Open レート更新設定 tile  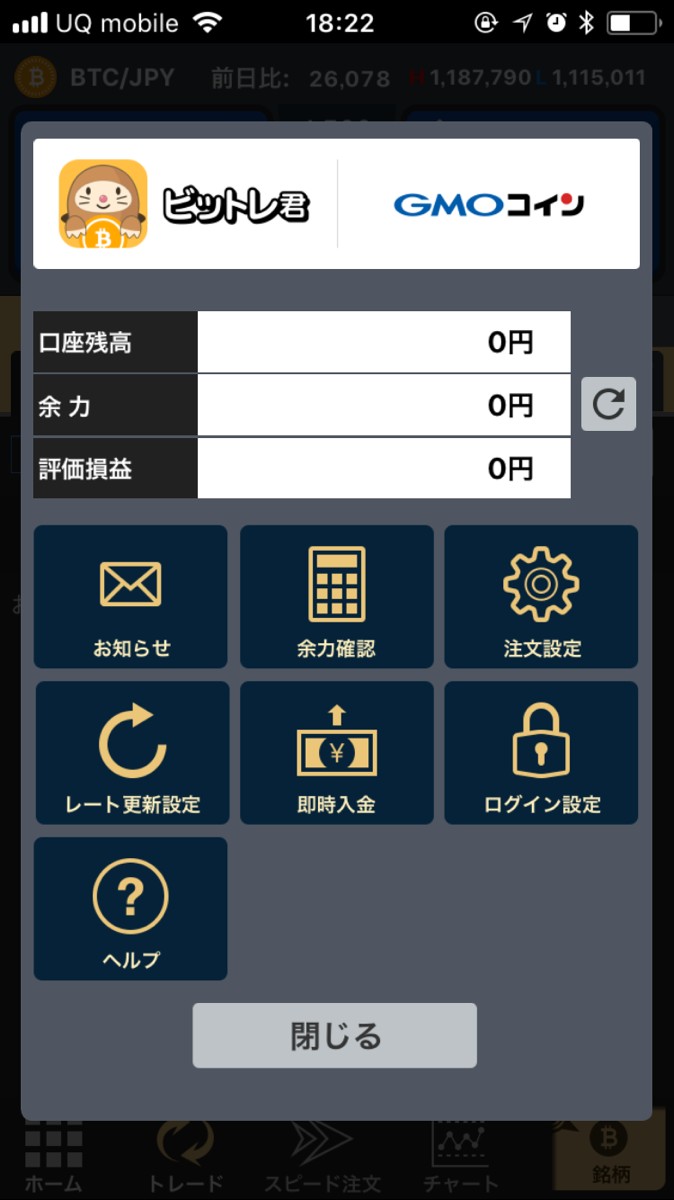tap(132, 753)
